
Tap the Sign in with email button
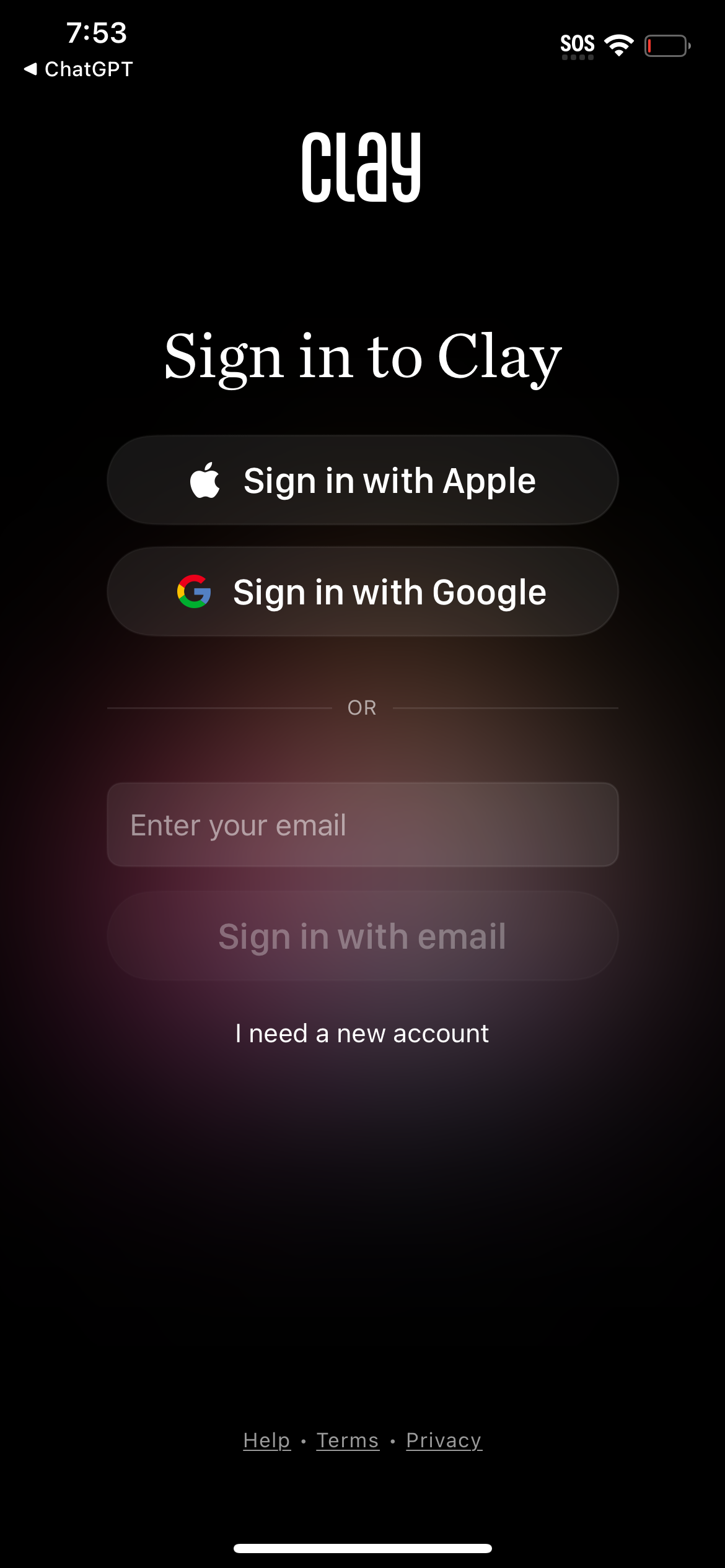point(362,936)
